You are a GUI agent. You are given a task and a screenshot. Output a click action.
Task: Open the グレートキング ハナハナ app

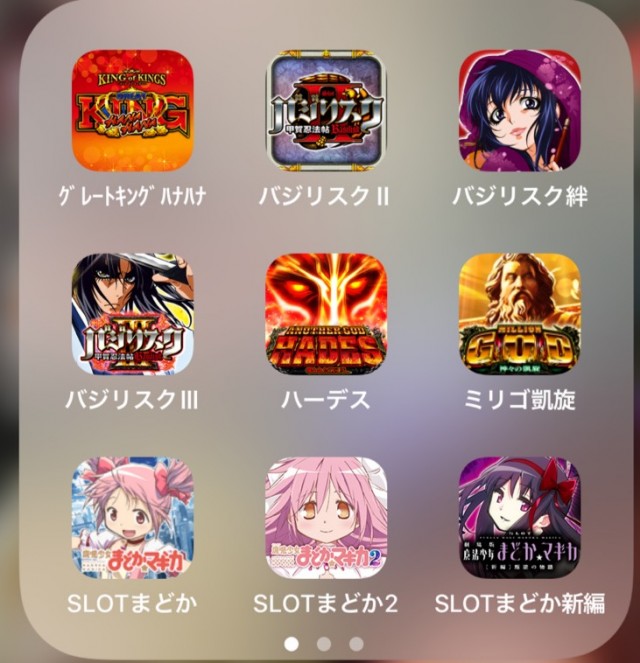[132, 111]
